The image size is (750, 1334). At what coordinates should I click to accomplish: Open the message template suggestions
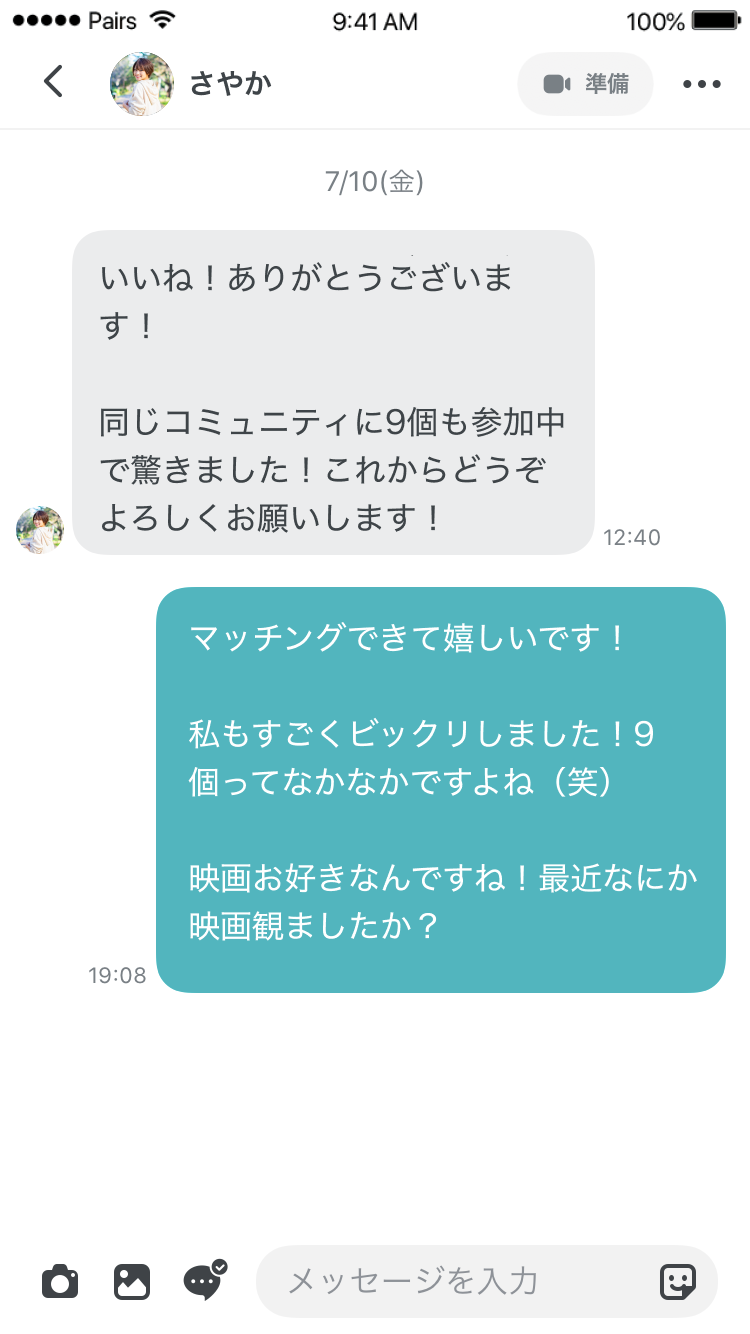pyautogui.click(x=203, y=1281)
